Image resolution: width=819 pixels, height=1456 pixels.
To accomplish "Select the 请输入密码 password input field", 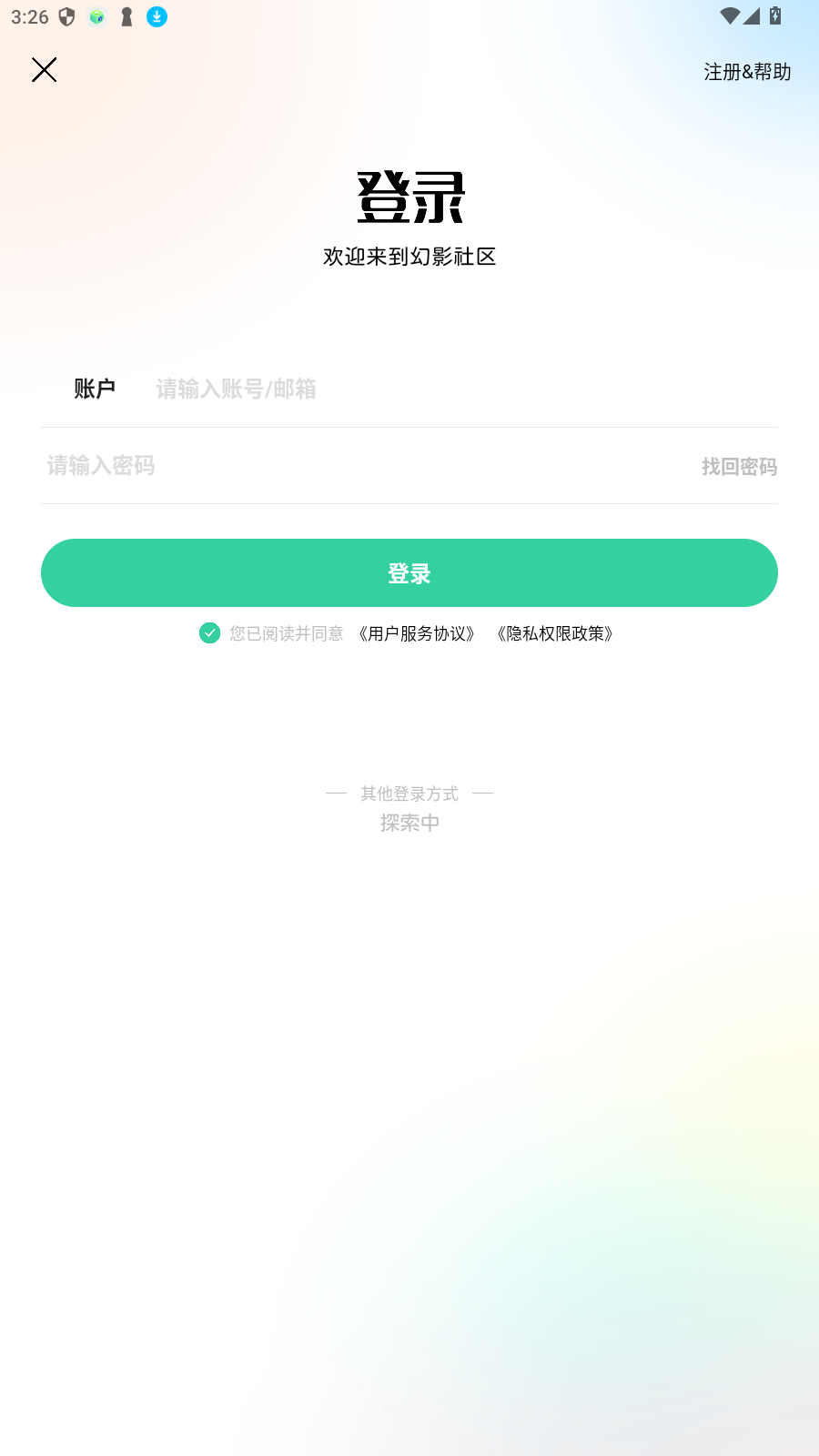I will tap(100, 465).
